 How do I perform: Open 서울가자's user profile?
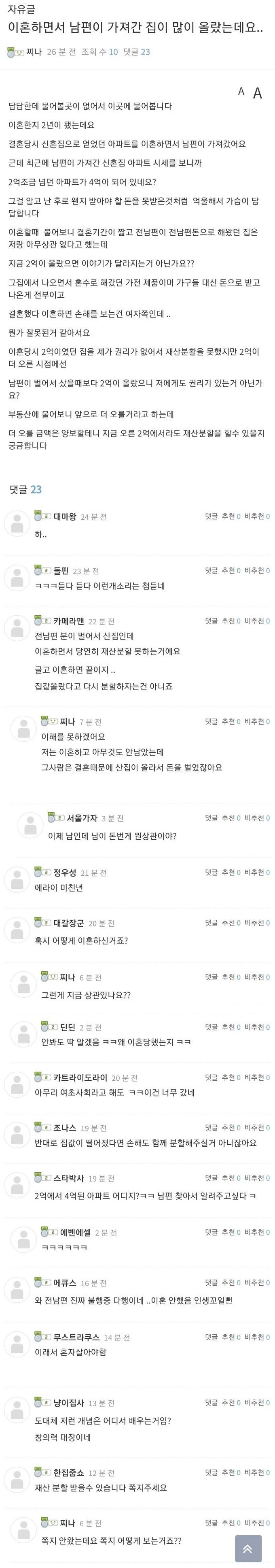pos(81,818)
